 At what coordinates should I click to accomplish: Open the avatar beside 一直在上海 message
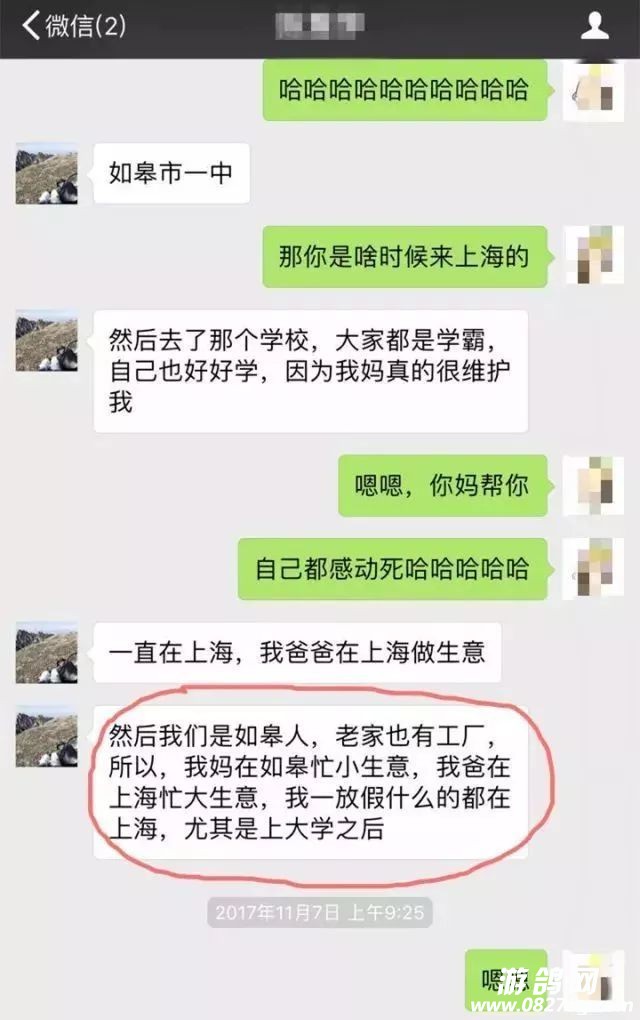click(46, 652)
